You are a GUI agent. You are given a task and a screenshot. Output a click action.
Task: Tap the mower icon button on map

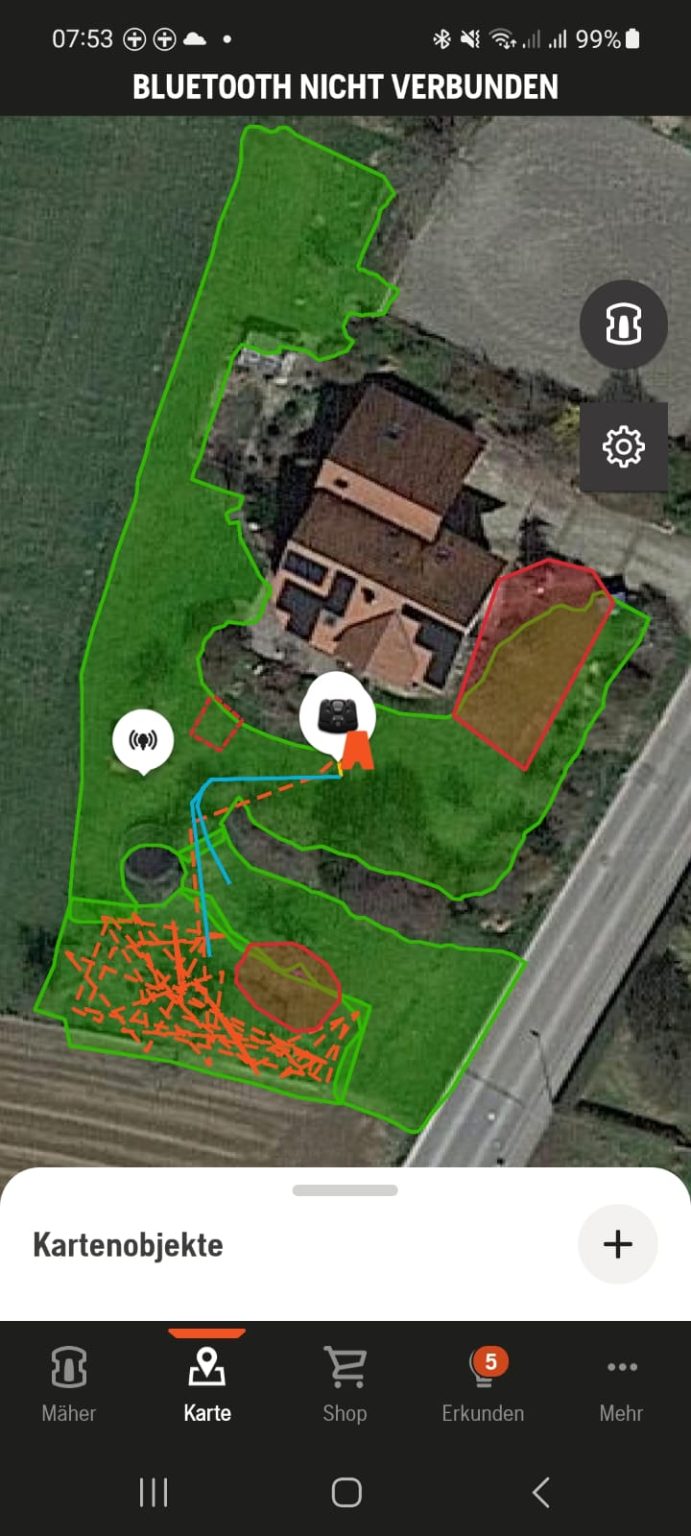(x=624, y=325)
